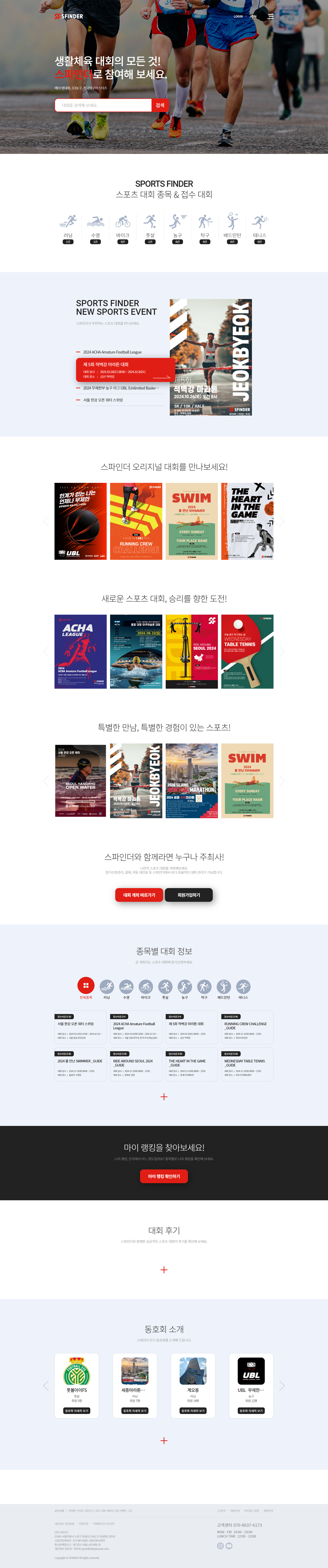The image size is (328, 1568).
Task: Tap the red 검색 search button
Action: point(160,105)
